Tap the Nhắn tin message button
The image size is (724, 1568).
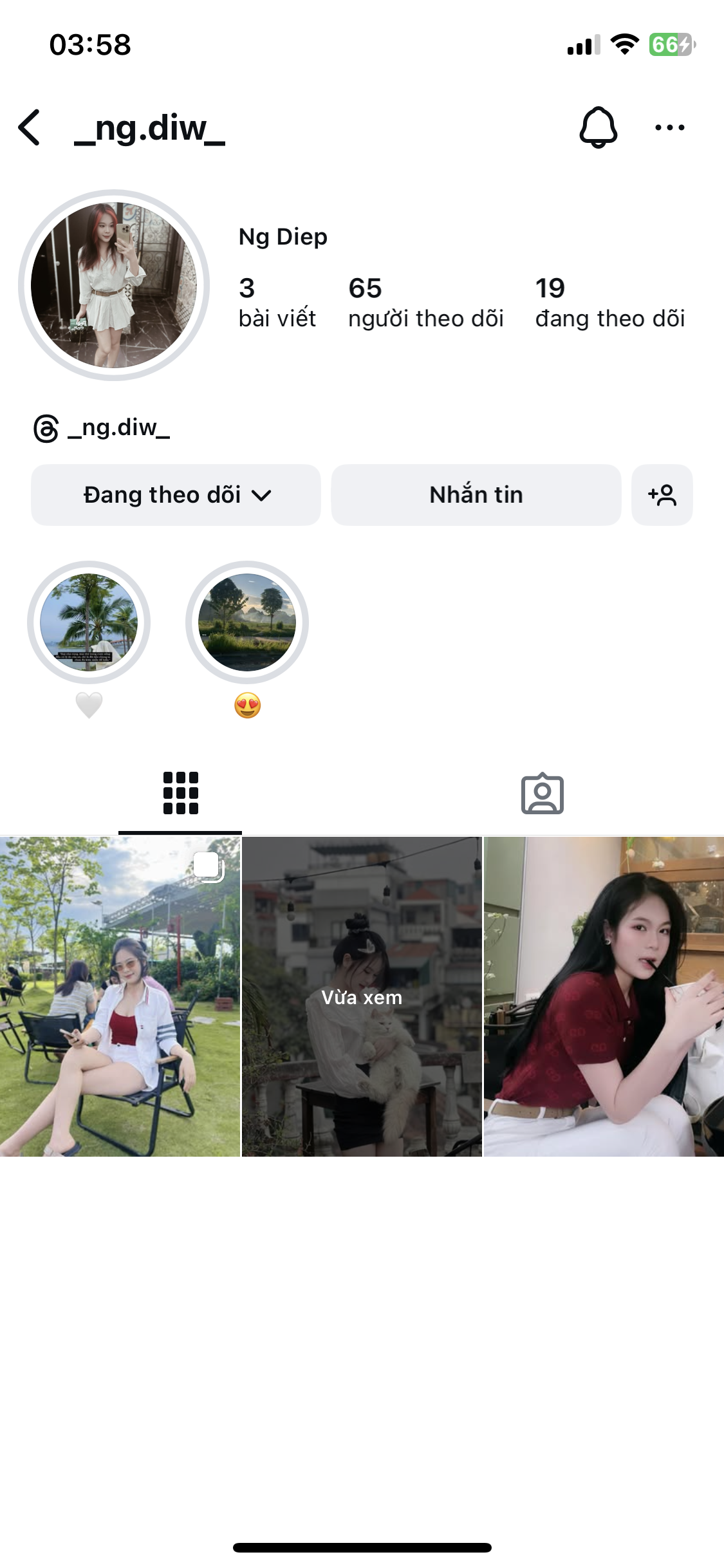click(476, 495)
